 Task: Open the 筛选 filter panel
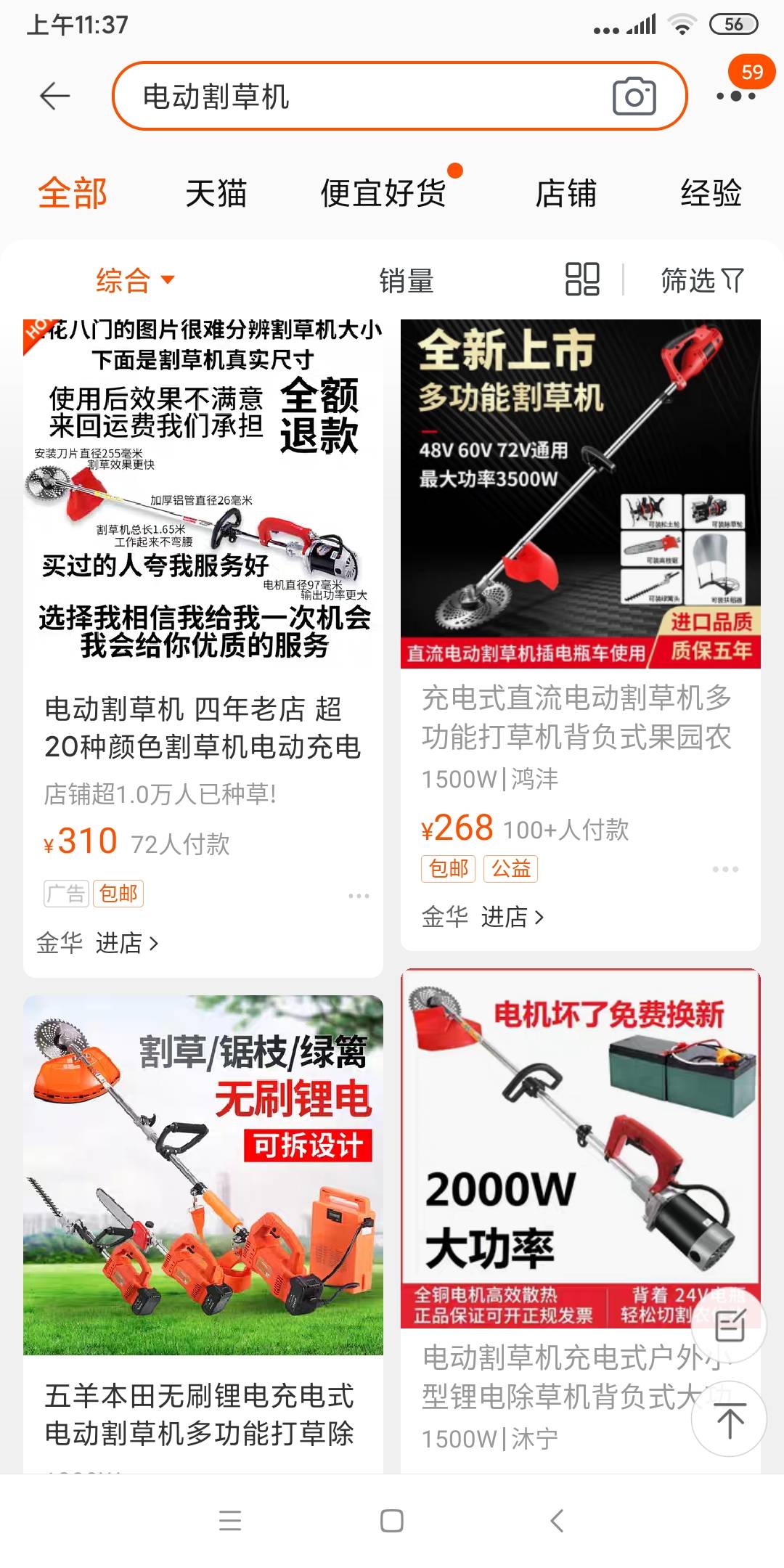point(703,280)
